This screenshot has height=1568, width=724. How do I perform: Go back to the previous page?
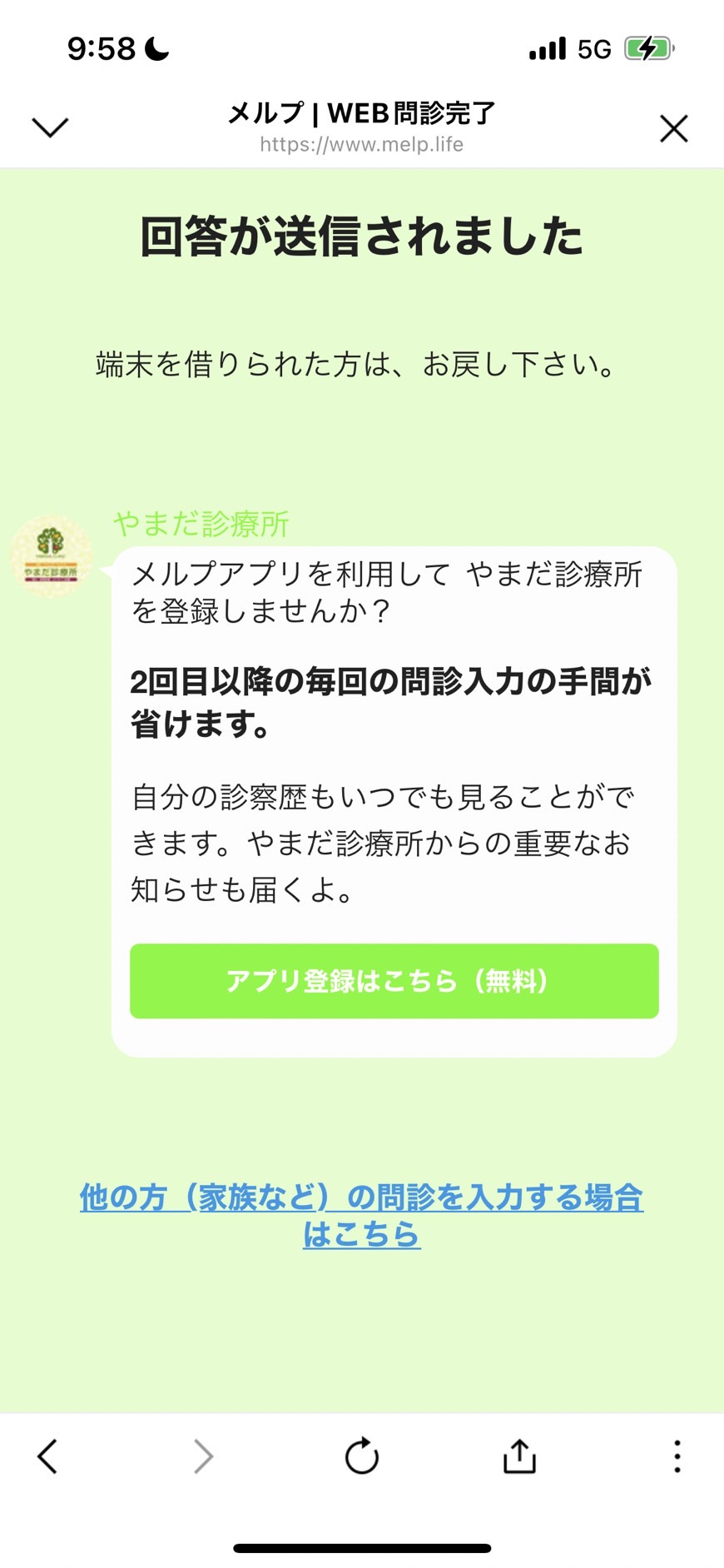point(47,1456)
